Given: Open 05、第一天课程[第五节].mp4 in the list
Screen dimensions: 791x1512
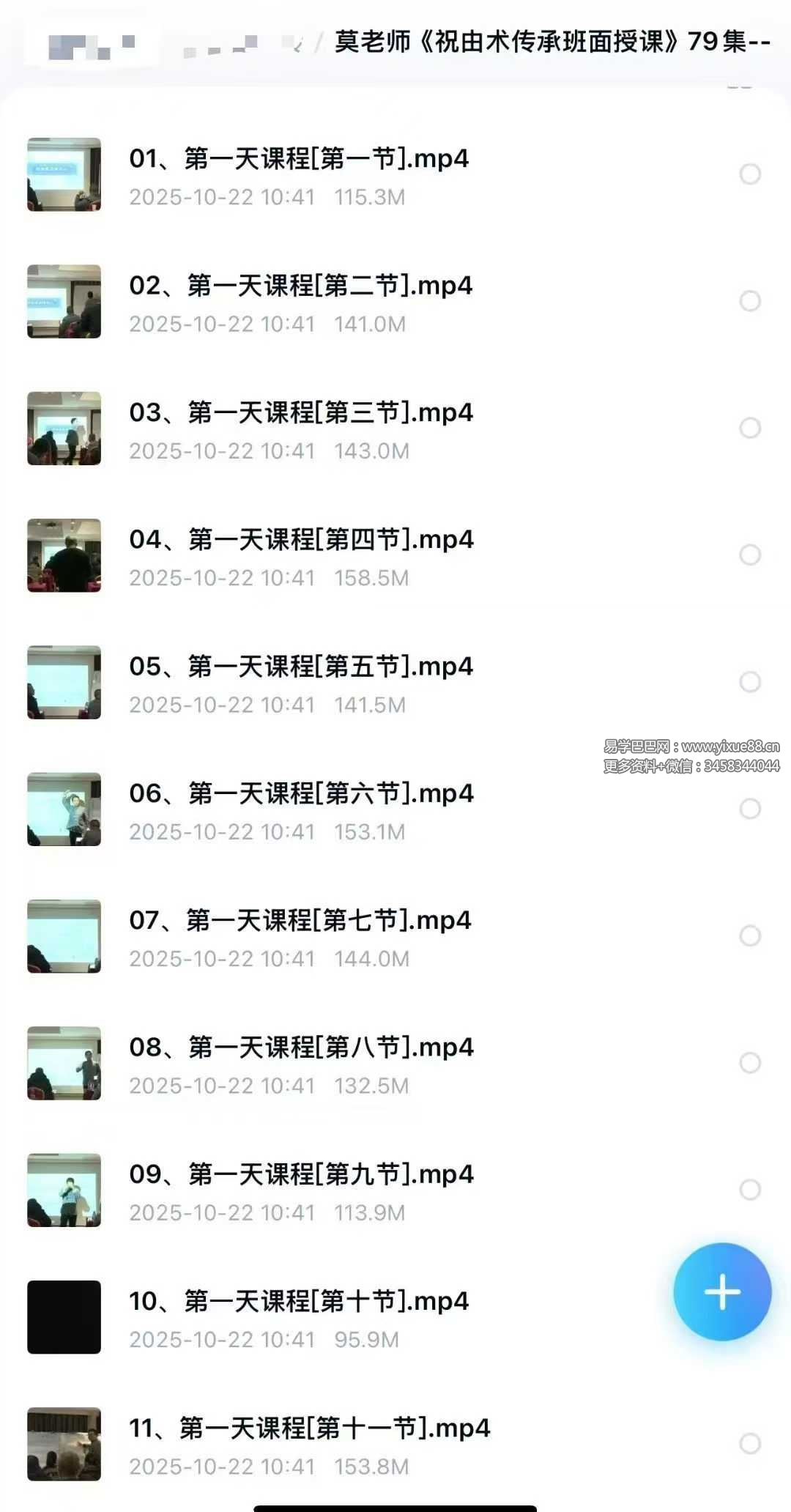Looking at the screenshot, I should tap(301, 667).
